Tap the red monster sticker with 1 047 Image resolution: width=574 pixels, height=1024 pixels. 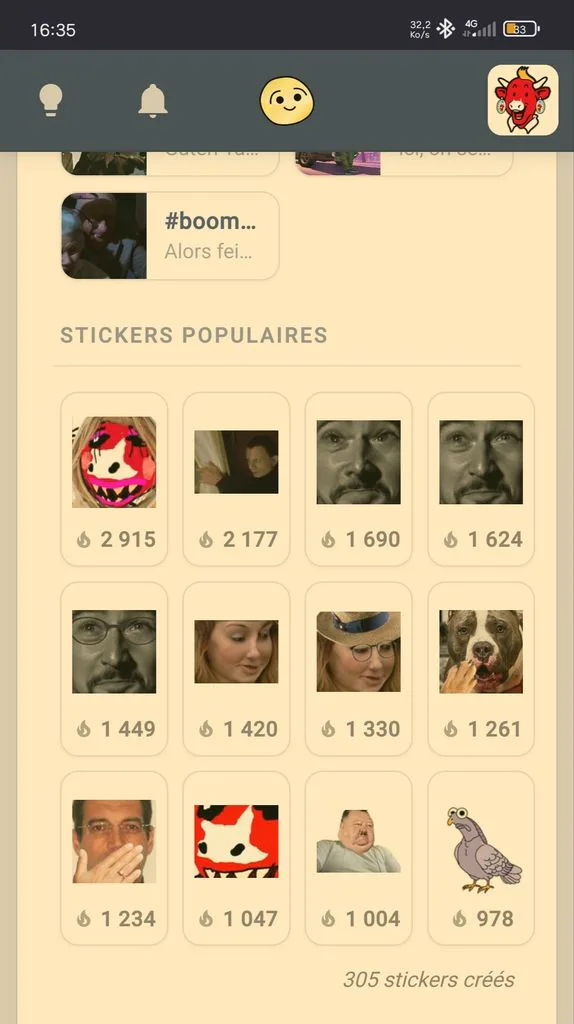click(x=236, y=858)
